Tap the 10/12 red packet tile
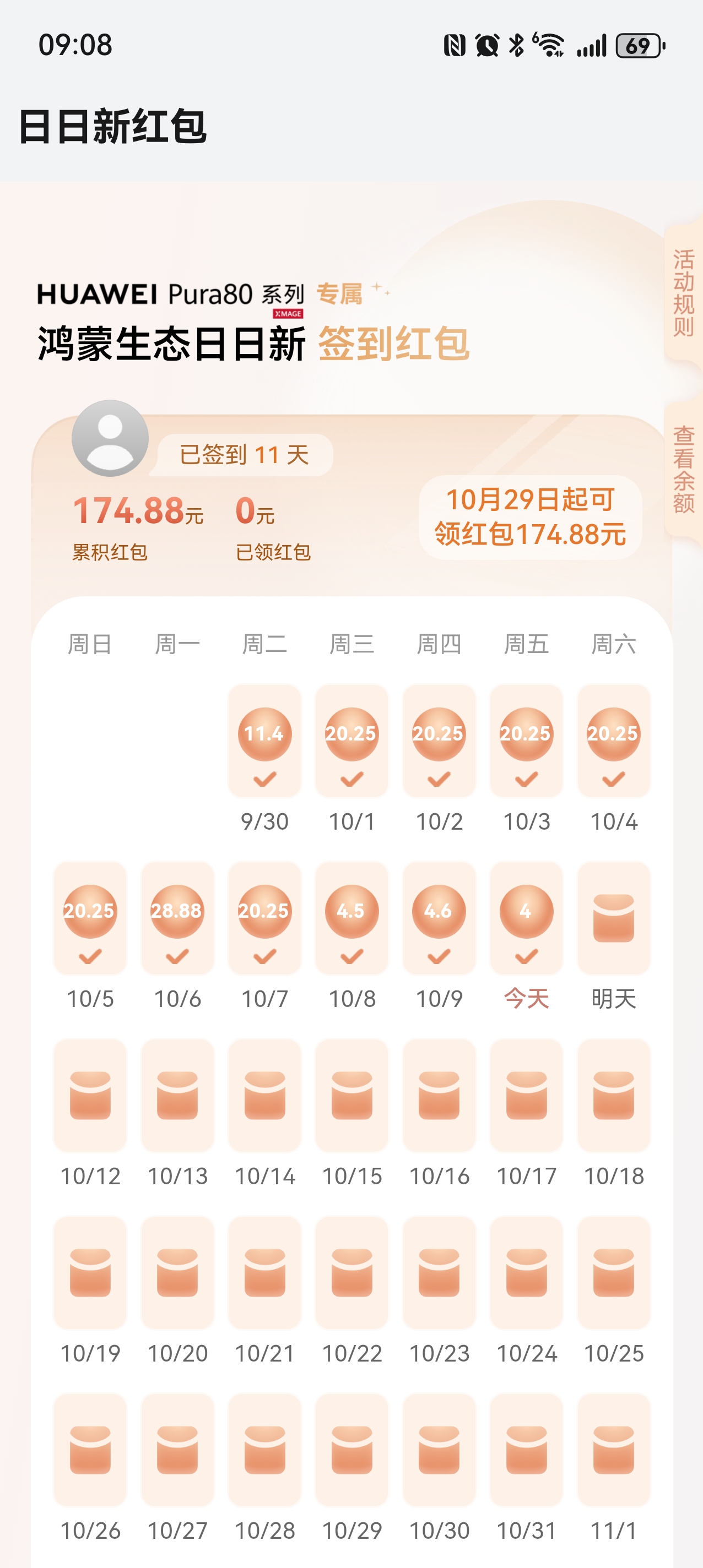 (x=90, y=1095)
